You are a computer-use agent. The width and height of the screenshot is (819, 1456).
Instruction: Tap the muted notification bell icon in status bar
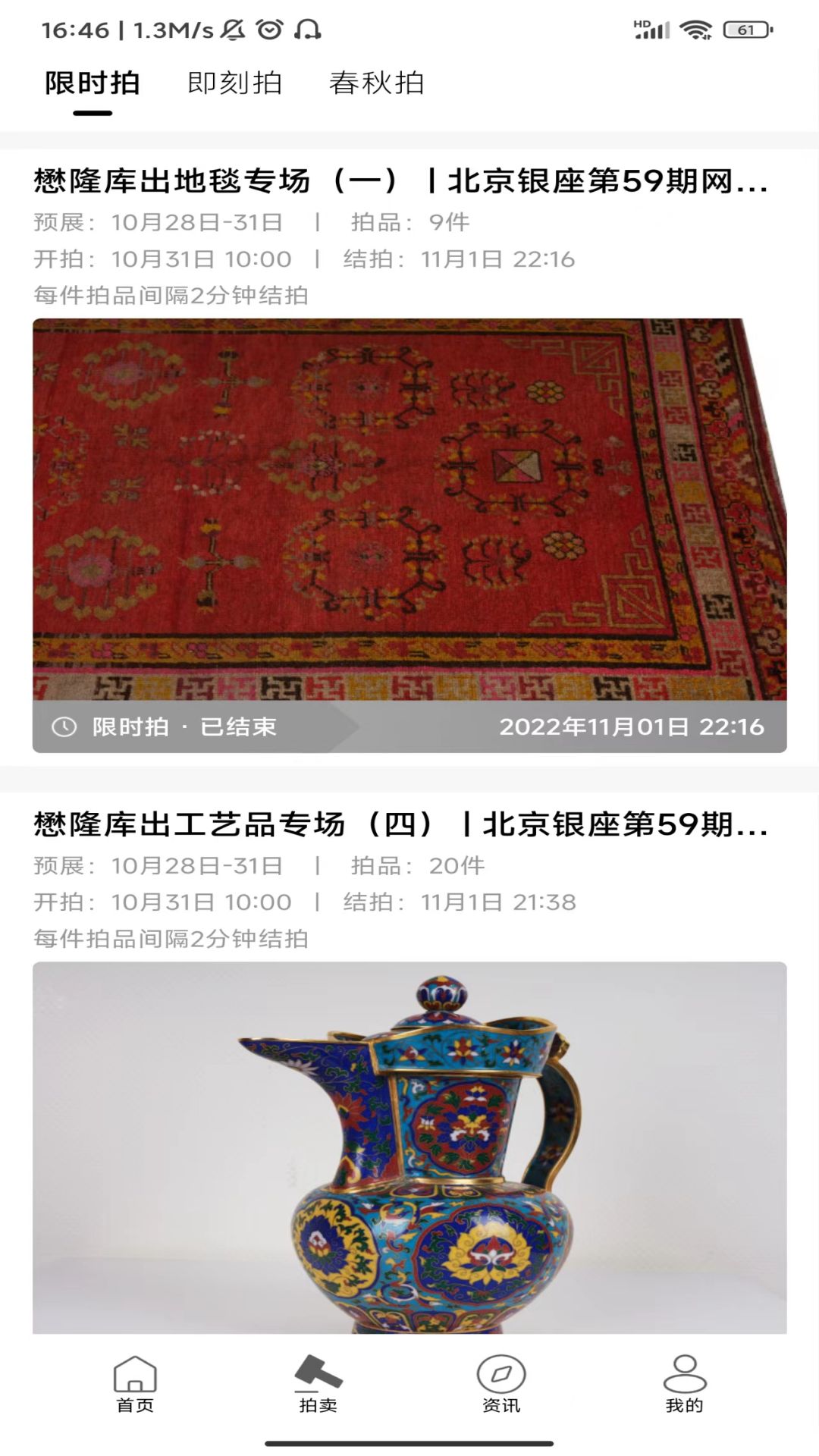pos(233,29)
